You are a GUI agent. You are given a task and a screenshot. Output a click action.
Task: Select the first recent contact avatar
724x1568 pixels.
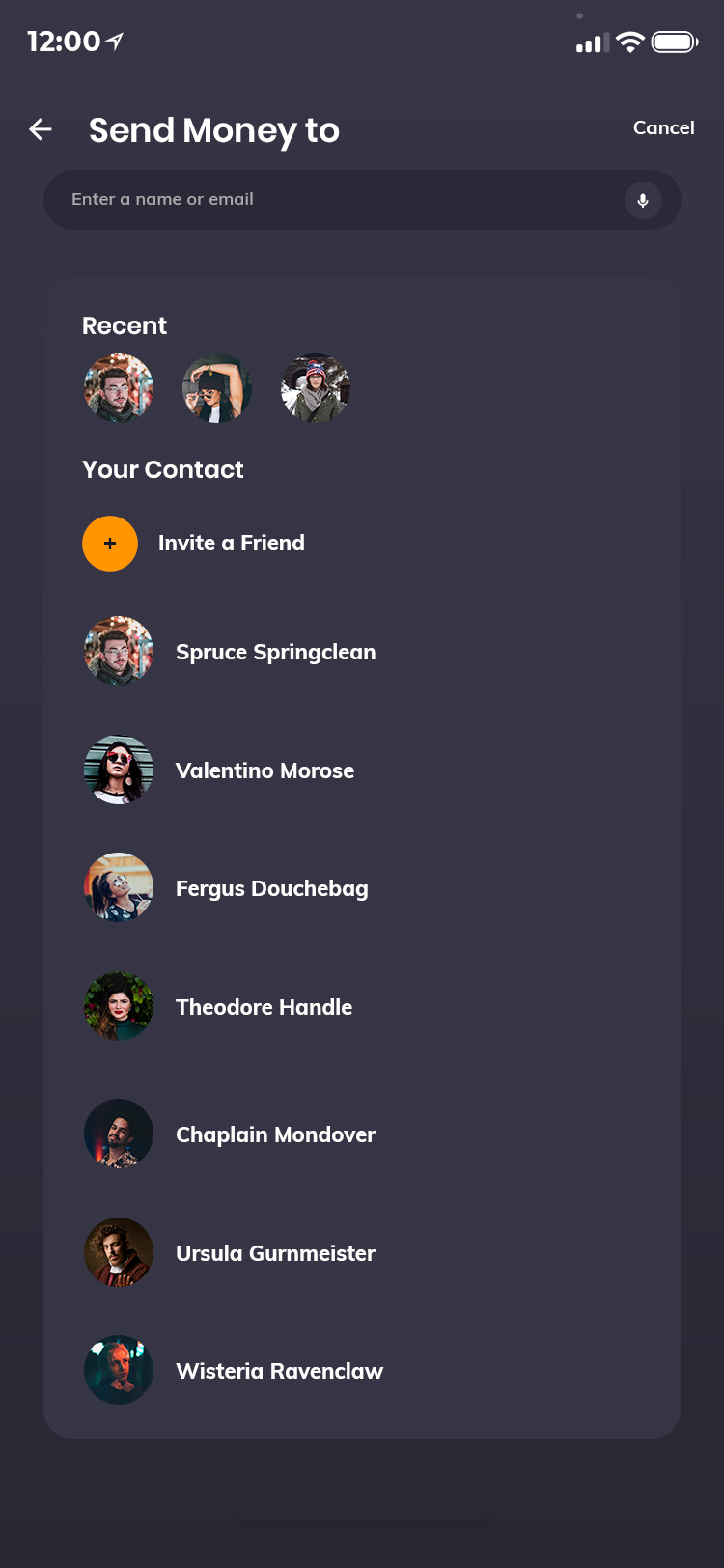coord(119,388)
